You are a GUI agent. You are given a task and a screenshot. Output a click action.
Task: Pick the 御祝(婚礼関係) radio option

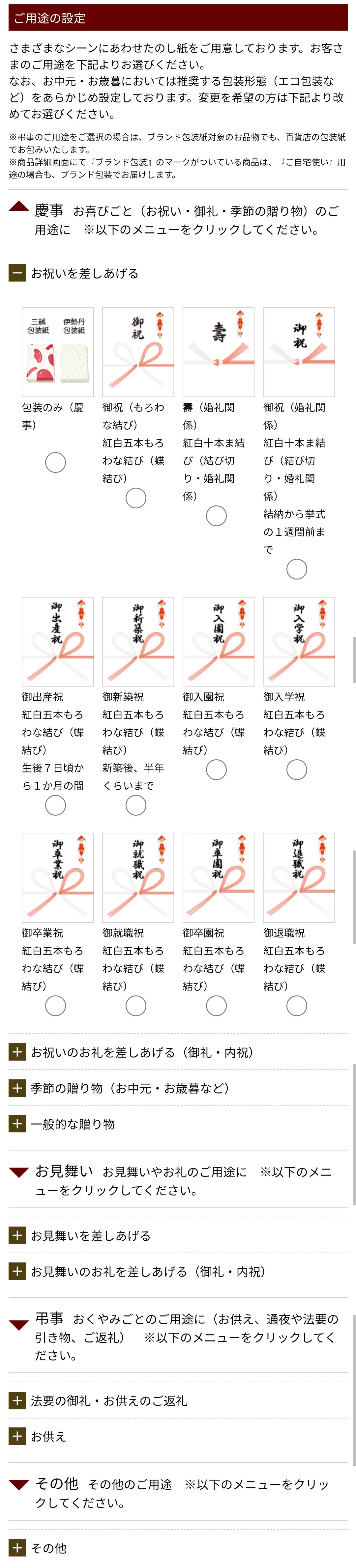pos(297,569)
